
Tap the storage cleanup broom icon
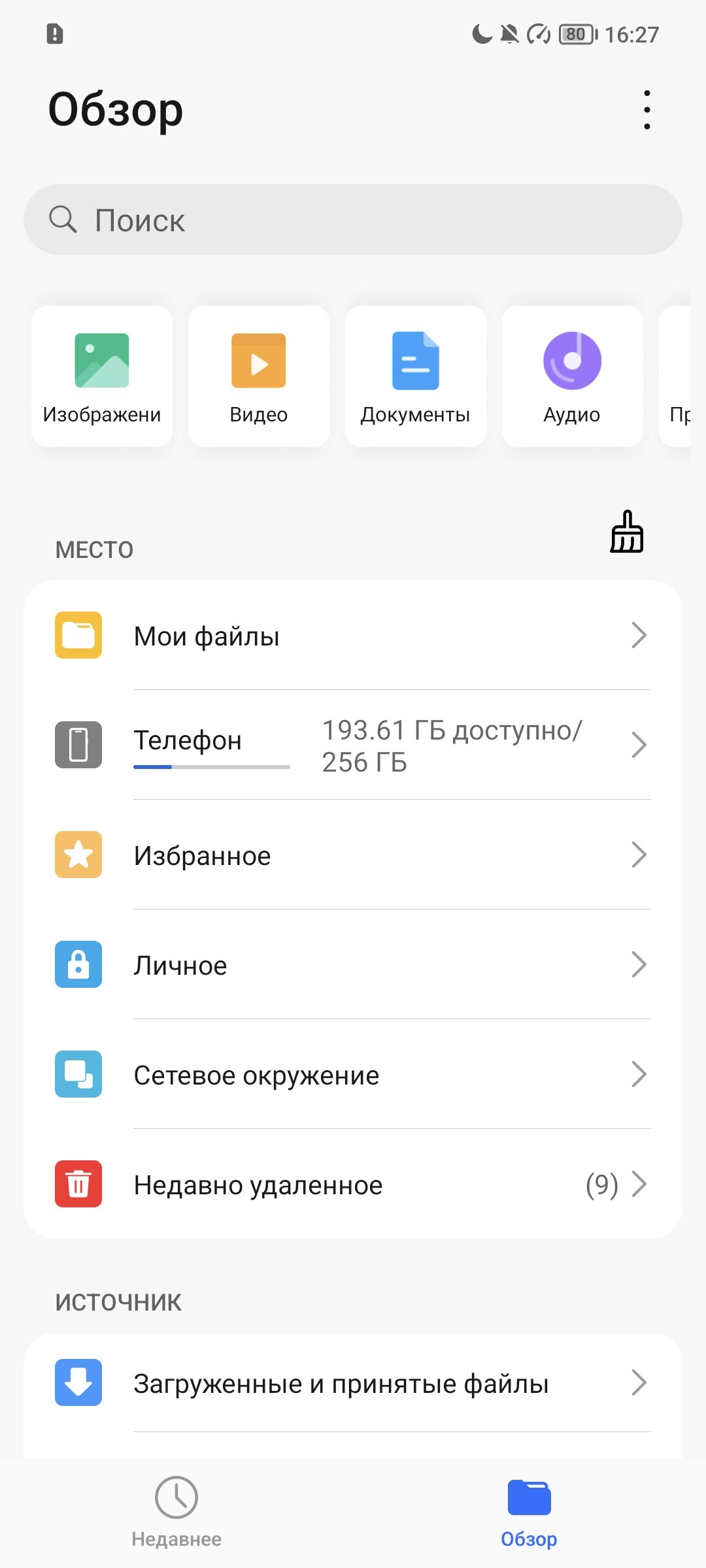[x=627, y=532]
